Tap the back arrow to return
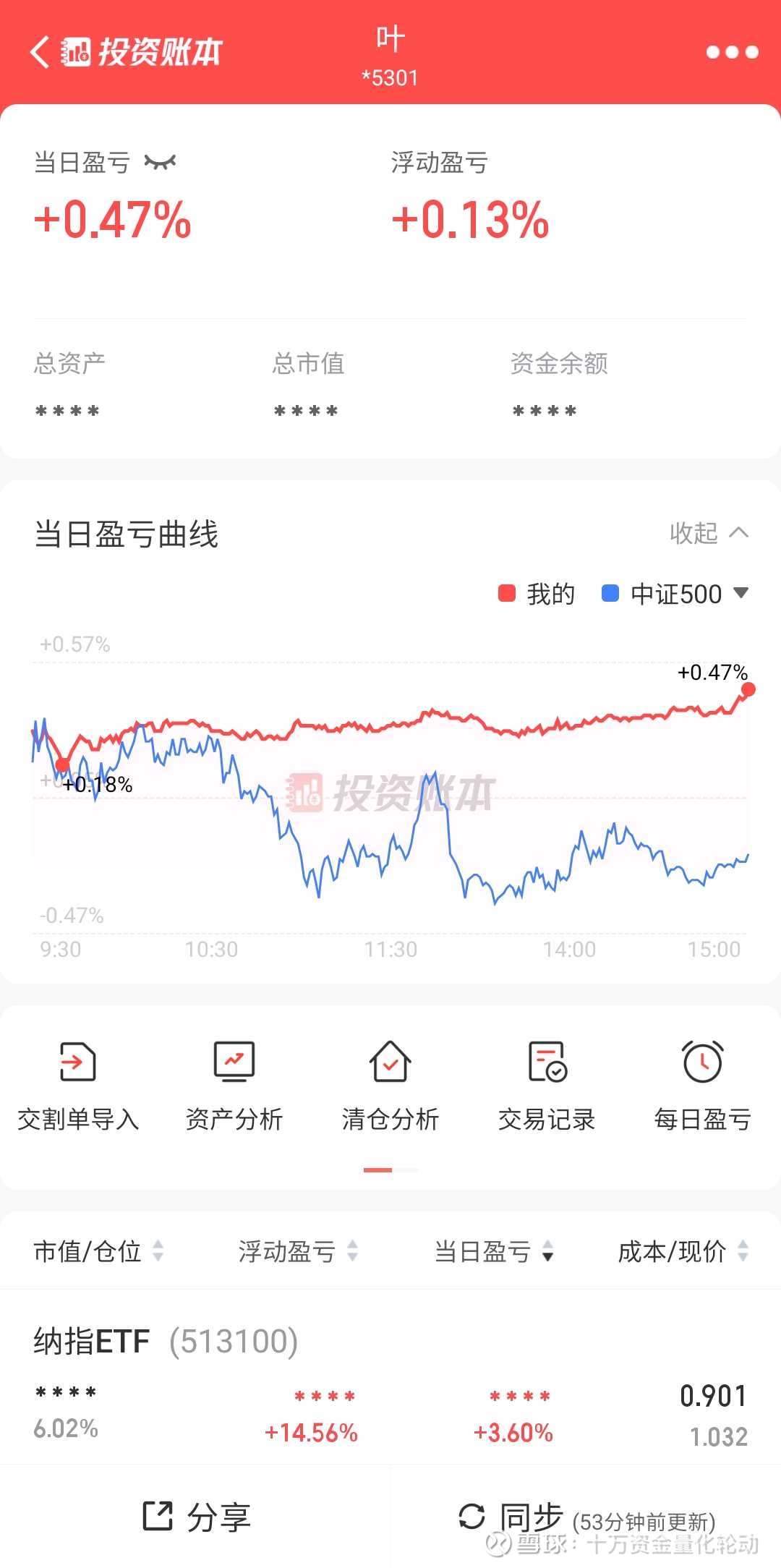The image size is (781, 1568). pyautogui.click(x=40, y=51)
